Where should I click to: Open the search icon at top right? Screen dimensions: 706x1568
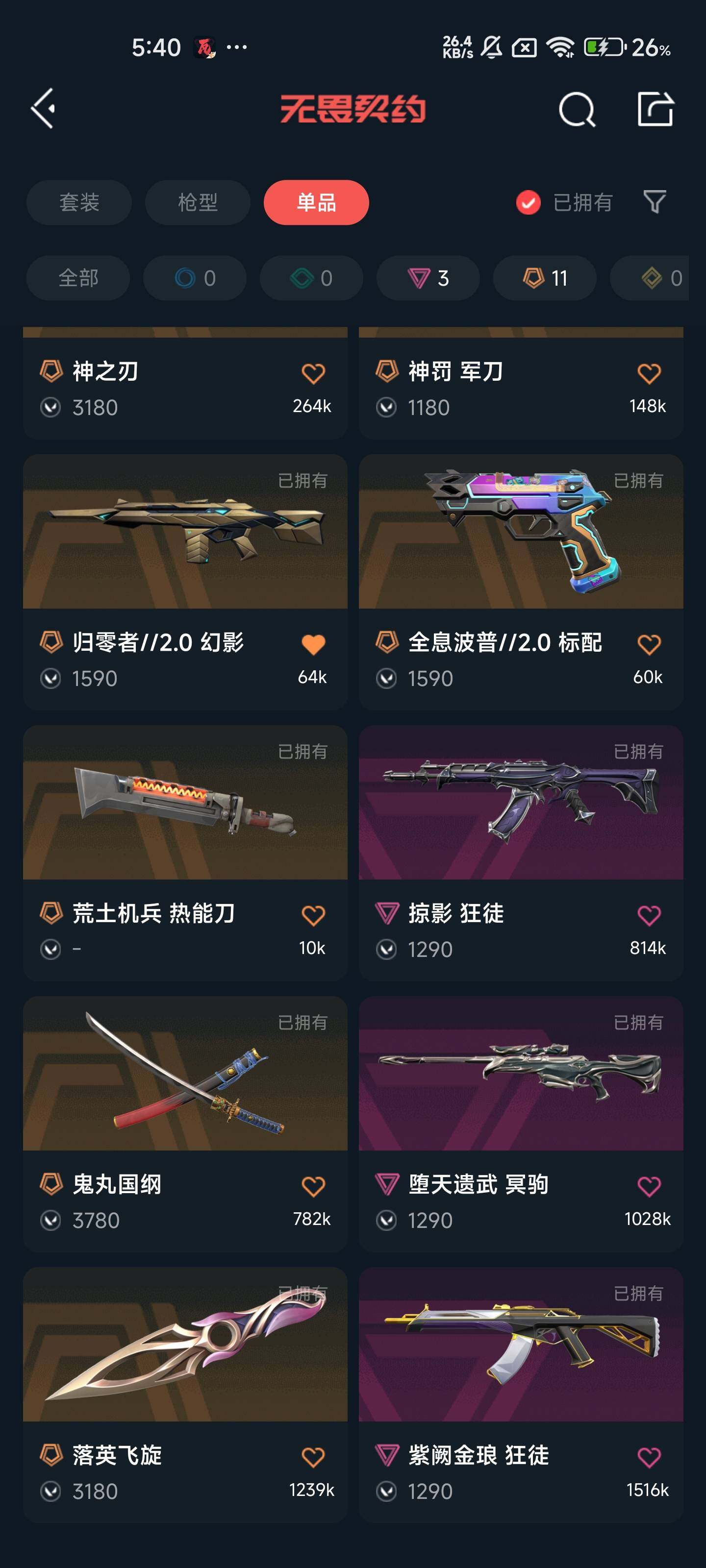pos(576,110)
